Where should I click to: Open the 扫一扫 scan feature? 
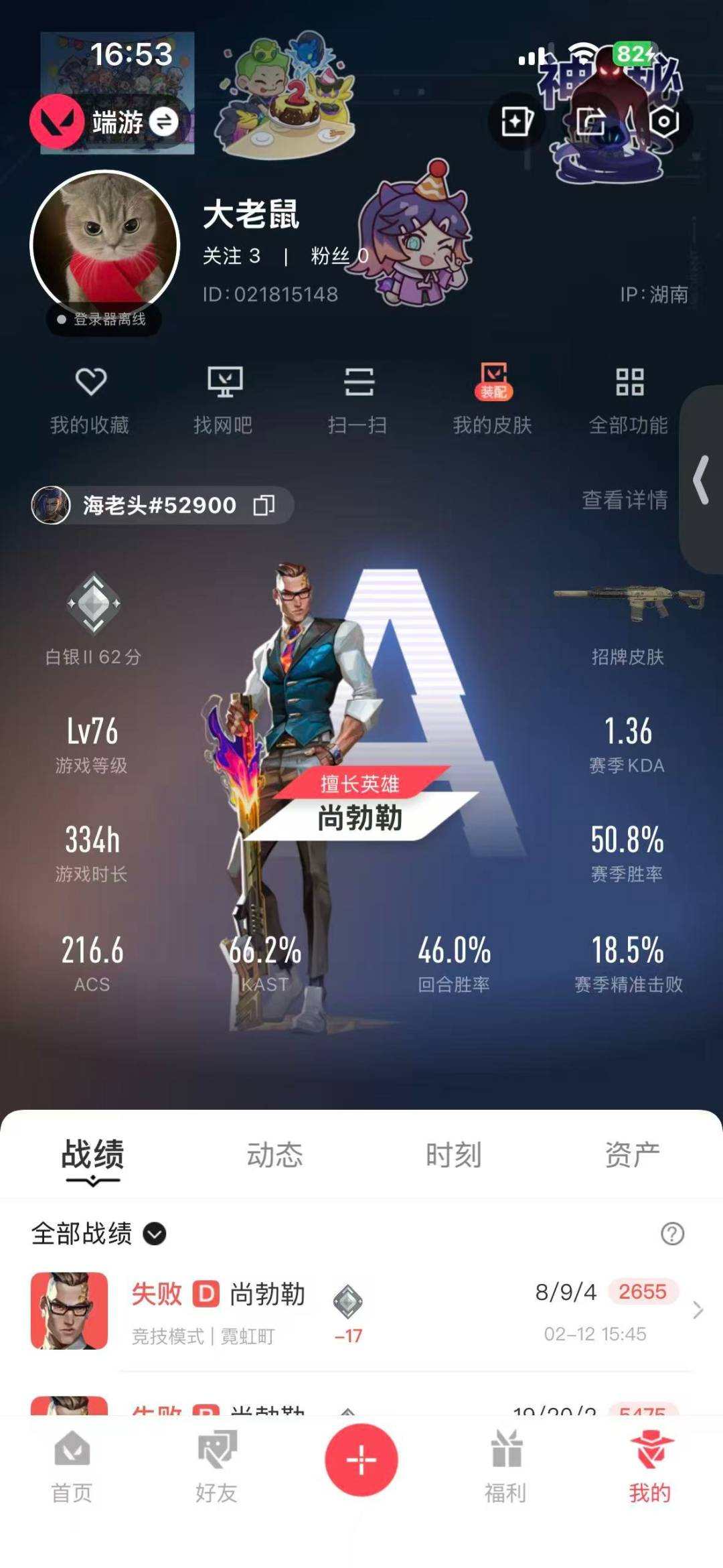pyautogui.click(x=359, y=400)
